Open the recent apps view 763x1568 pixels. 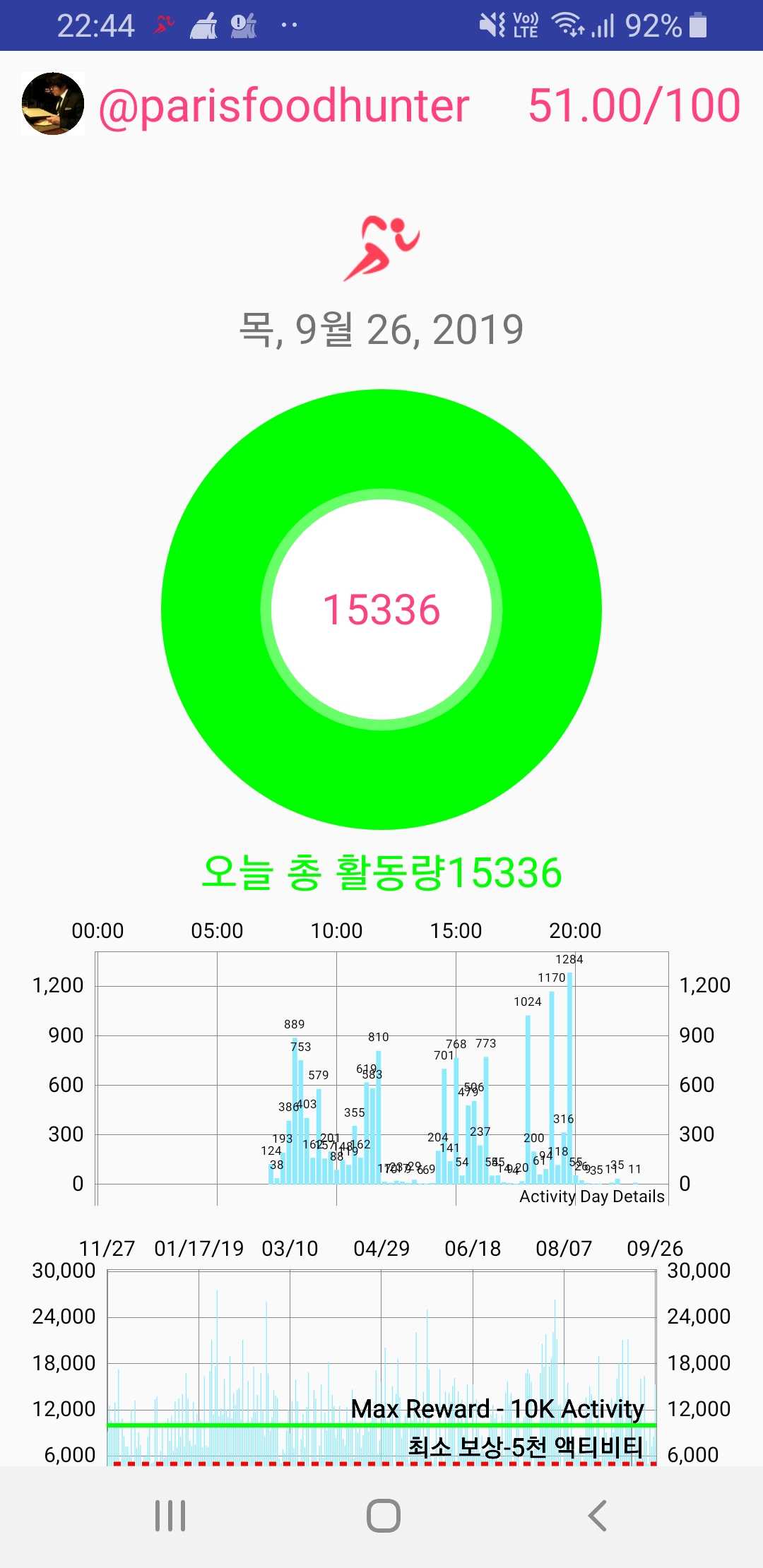170,1516
